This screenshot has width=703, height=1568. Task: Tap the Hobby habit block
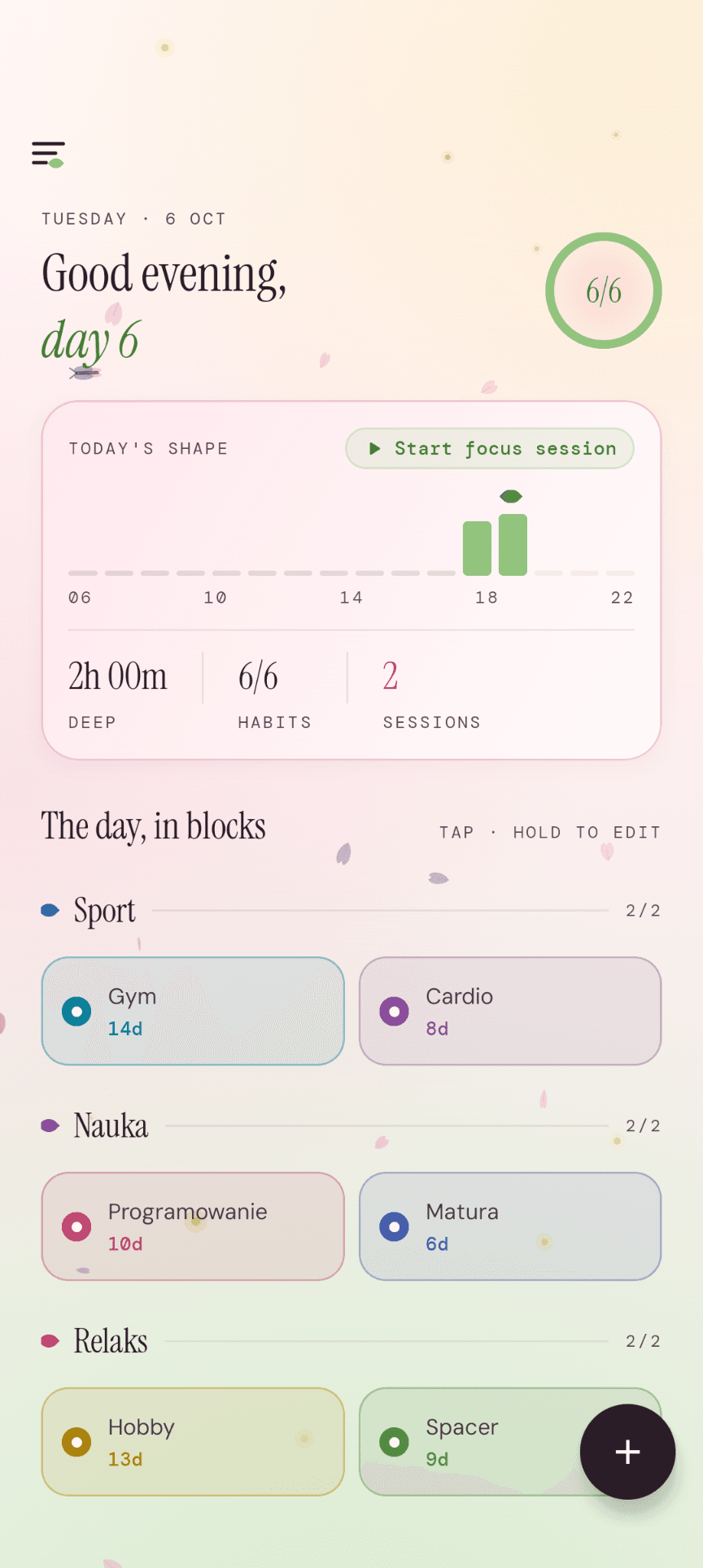(x=193, y=1442)
